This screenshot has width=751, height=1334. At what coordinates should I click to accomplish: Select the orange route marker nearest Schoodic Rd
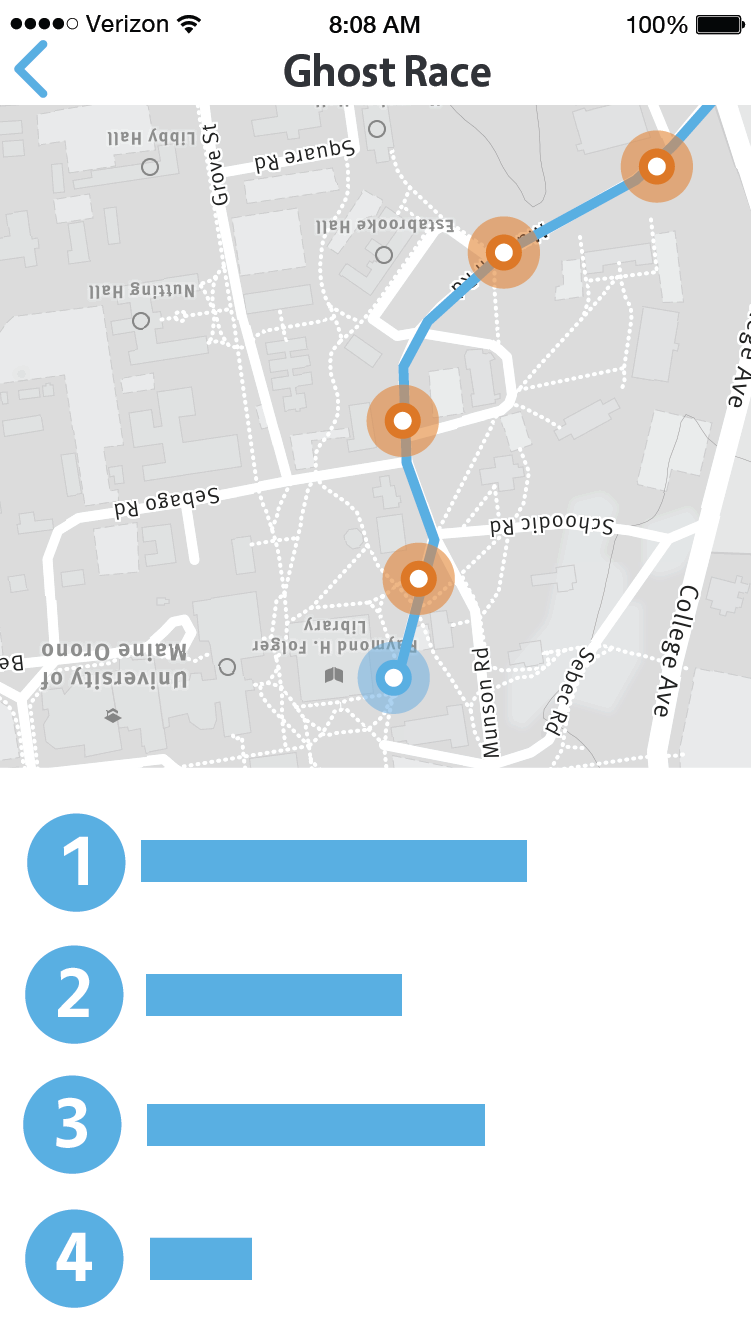point(419,578)
